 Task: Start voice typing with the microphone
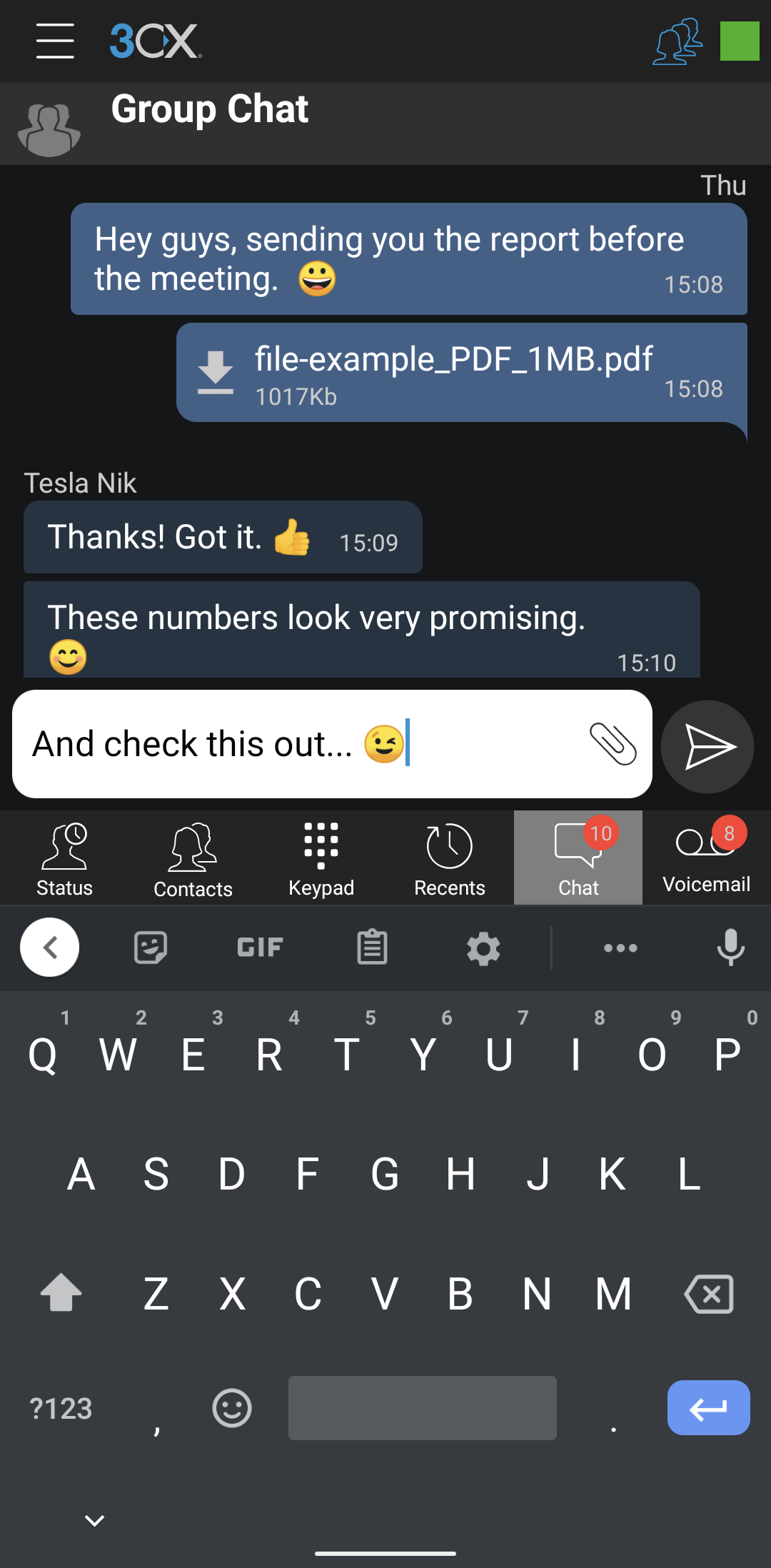[730, 948]
